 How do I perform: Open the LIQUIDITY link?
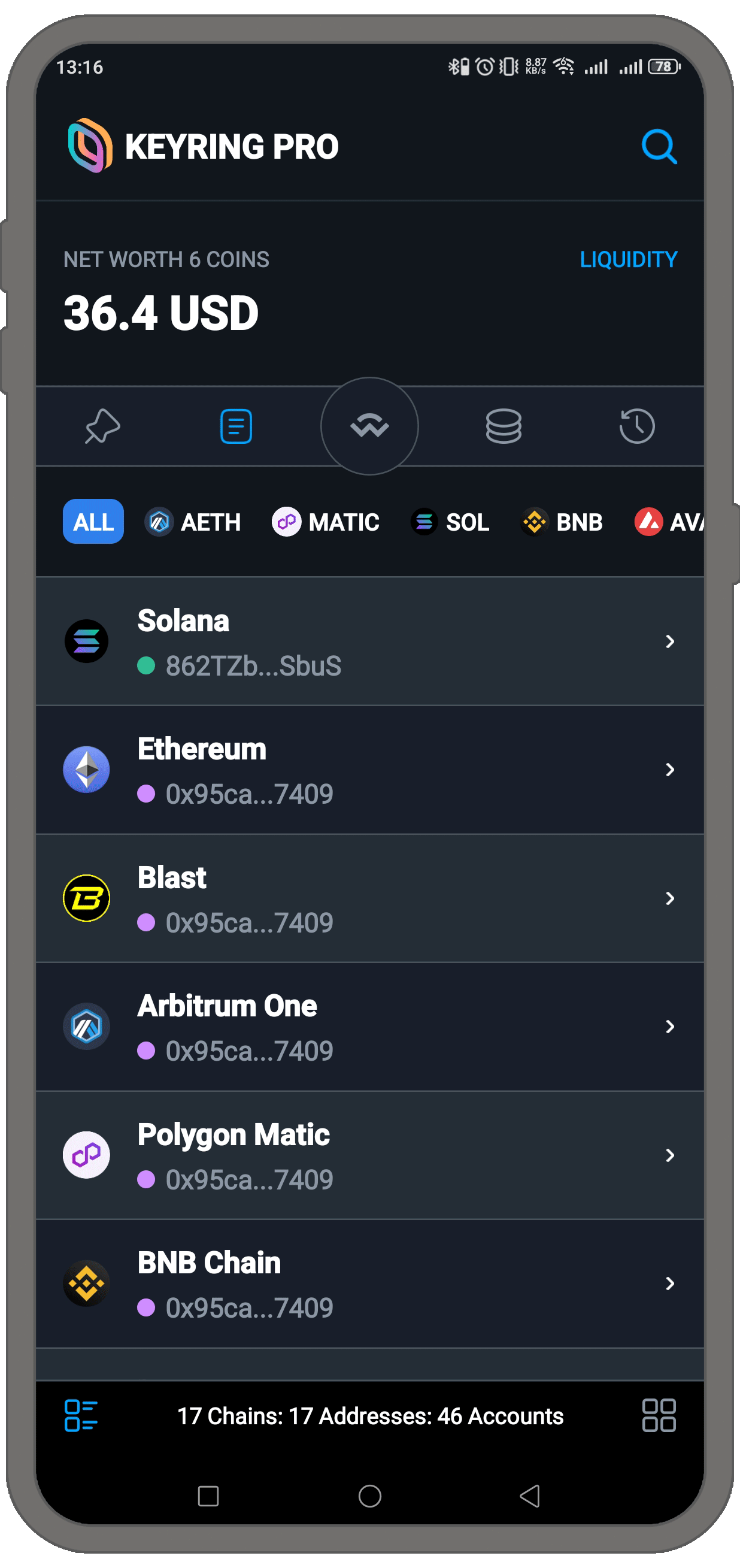628,260
